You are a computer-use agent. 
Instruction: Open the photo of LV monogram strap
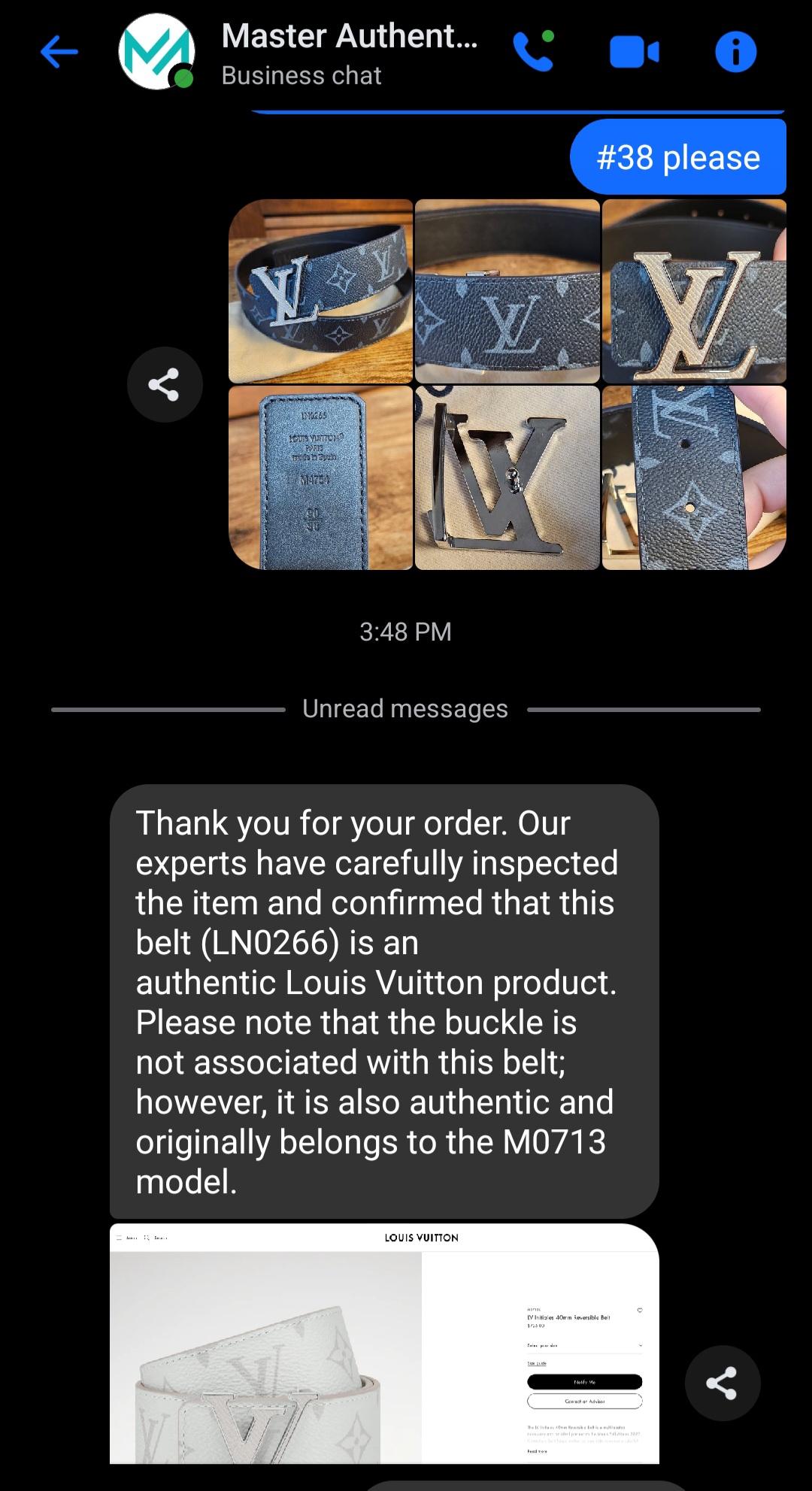[x=507, y=292]
